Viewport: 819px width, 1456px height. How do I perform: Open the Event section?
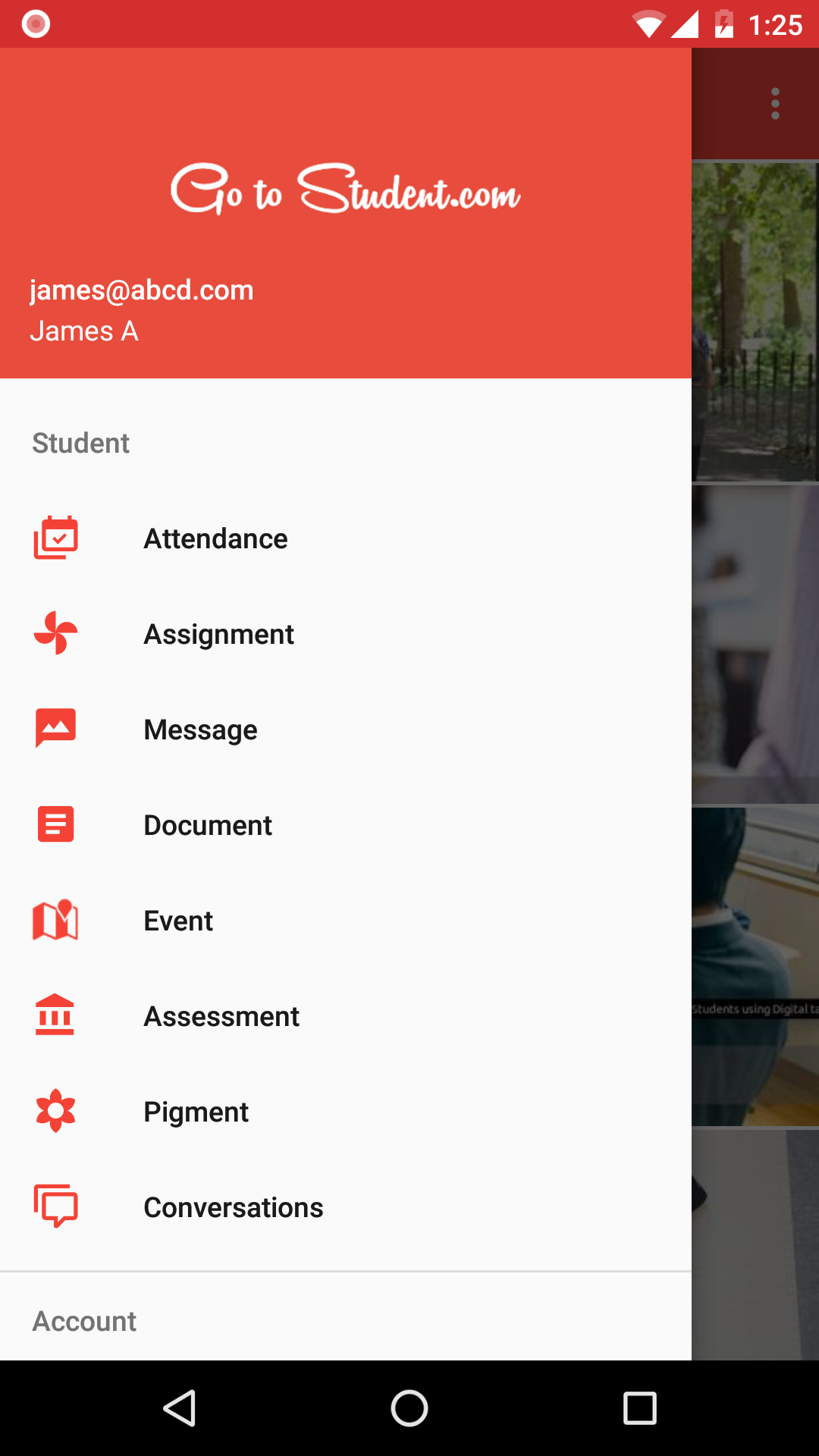346,921
